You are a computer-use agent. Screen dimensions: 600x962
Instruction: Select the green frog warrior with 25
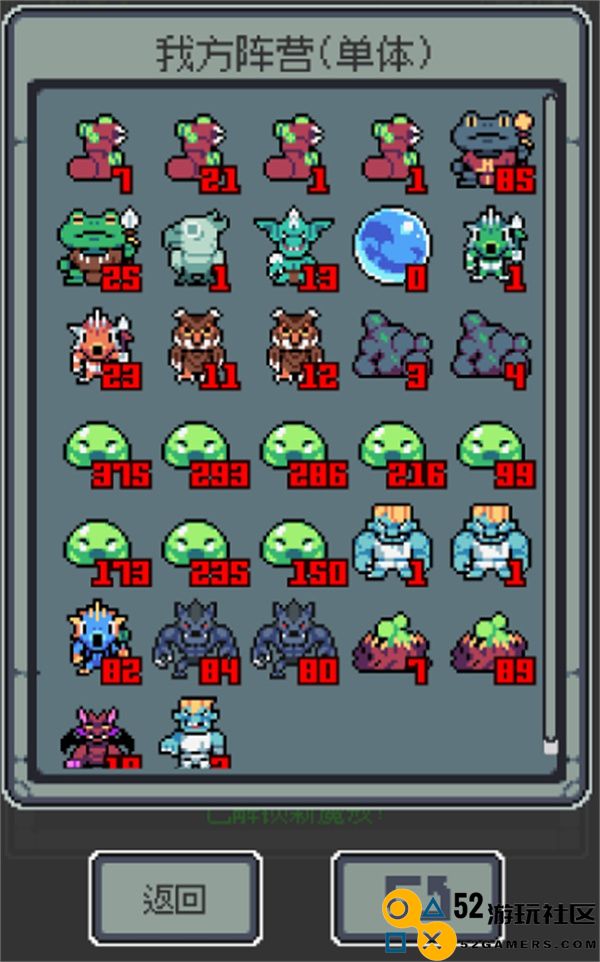coord(98,246)
